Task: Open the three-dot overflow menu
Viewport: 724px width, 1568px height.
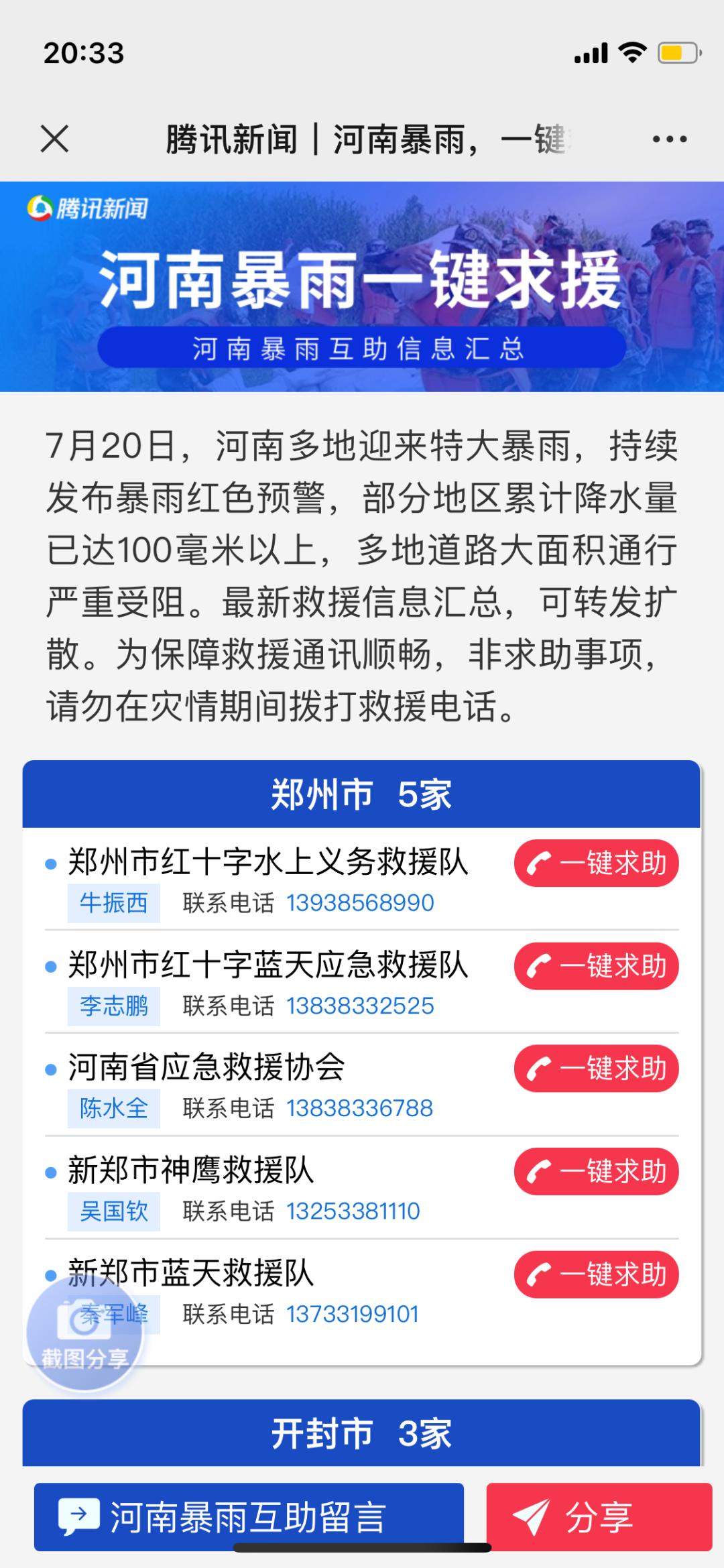Action: [669, 139]
